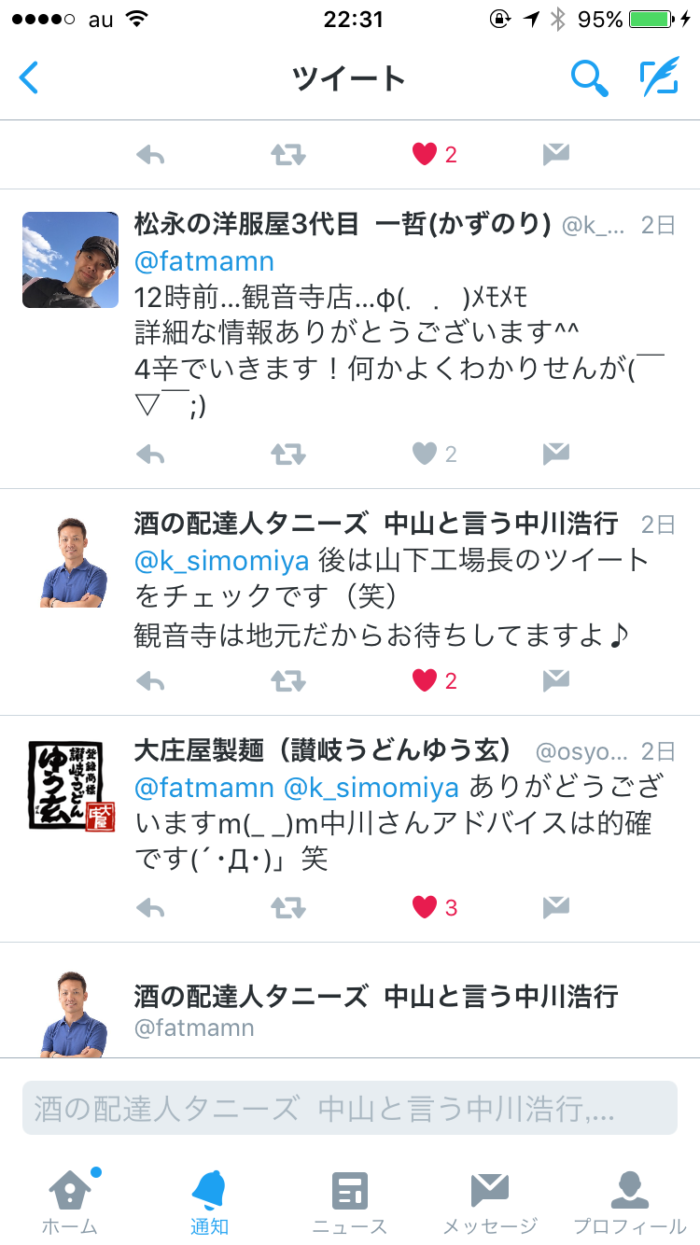This screenshot has height=1245, width=700.
Task: Open the @k_simomiya mention in 酒の配達人タニーズ's tweet
Action: [222, 561]
